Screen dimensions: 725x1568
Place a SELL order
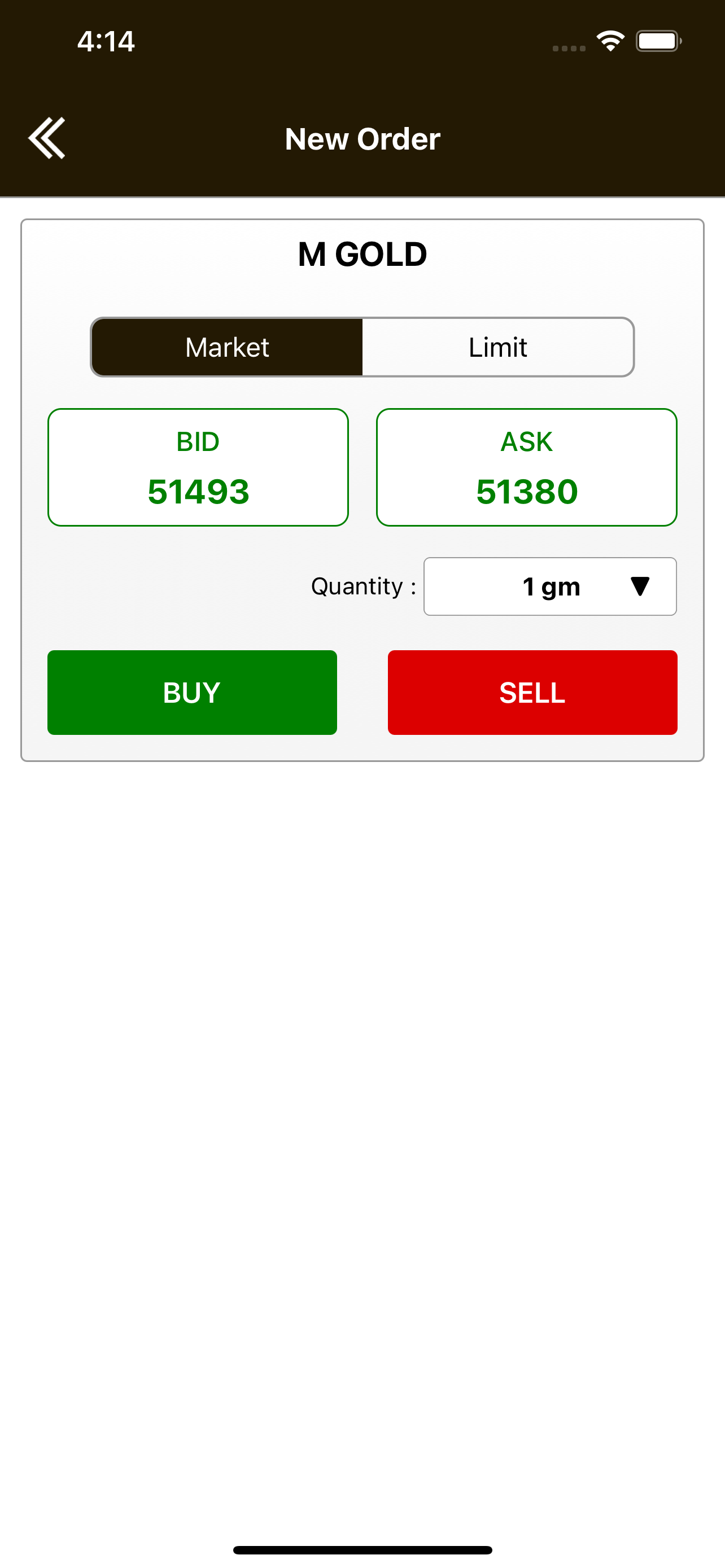click(x=532, y=692)
